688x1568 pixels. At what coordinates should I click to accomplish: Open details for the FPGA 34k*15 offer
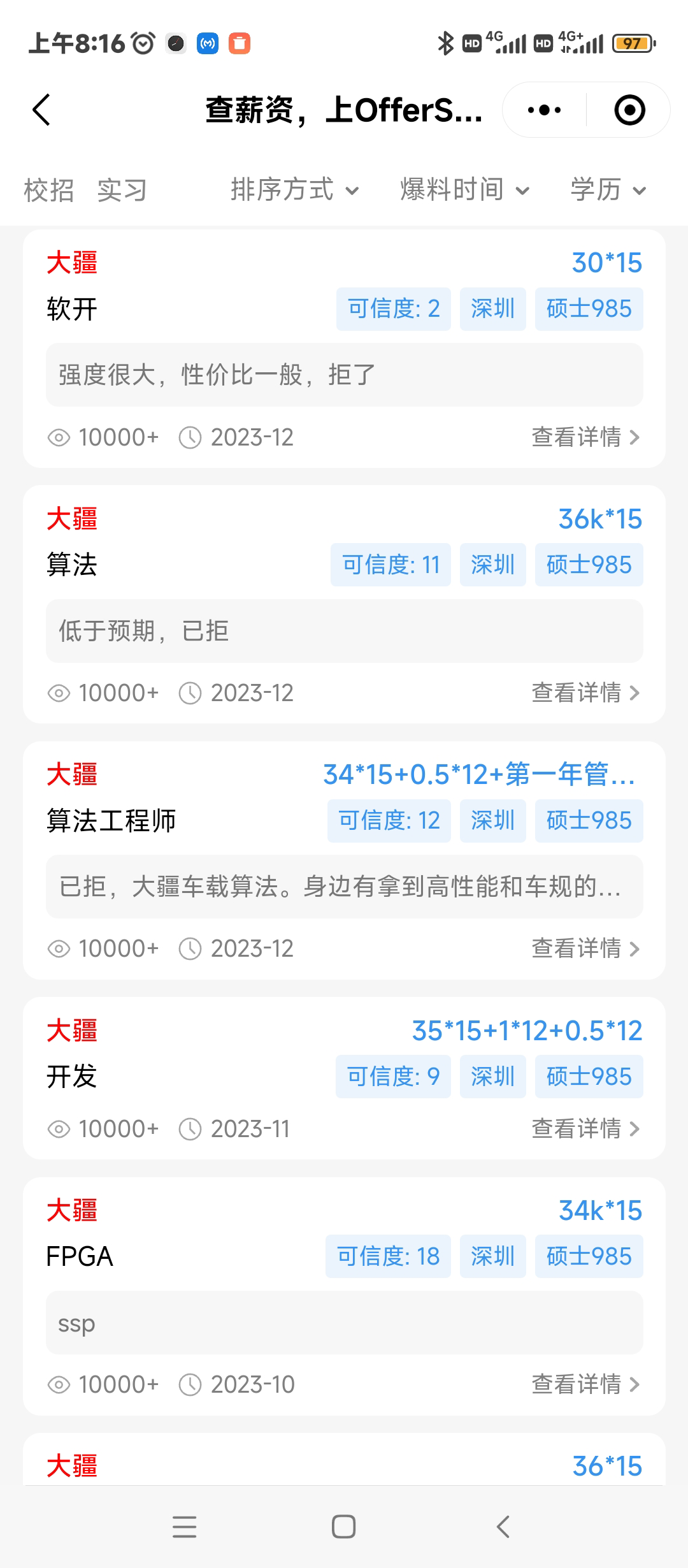585,1384
